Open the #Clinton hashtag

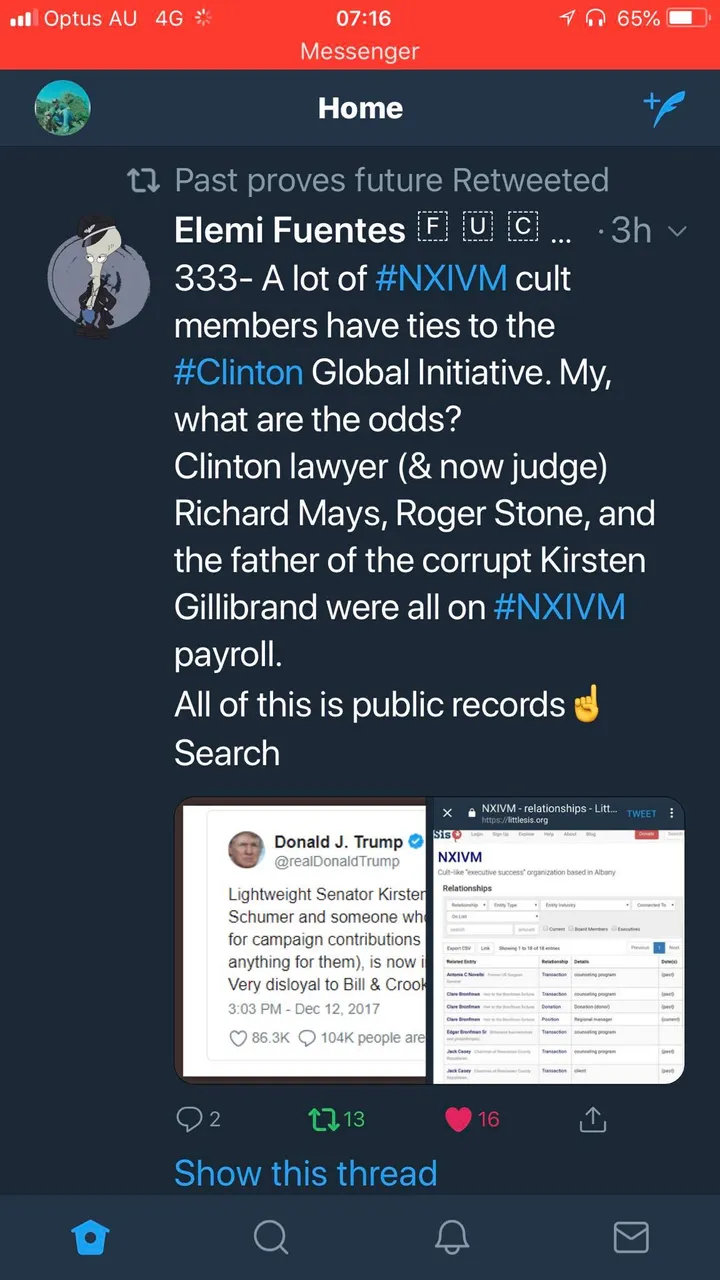pyautogui.click(x=238, y=372)
